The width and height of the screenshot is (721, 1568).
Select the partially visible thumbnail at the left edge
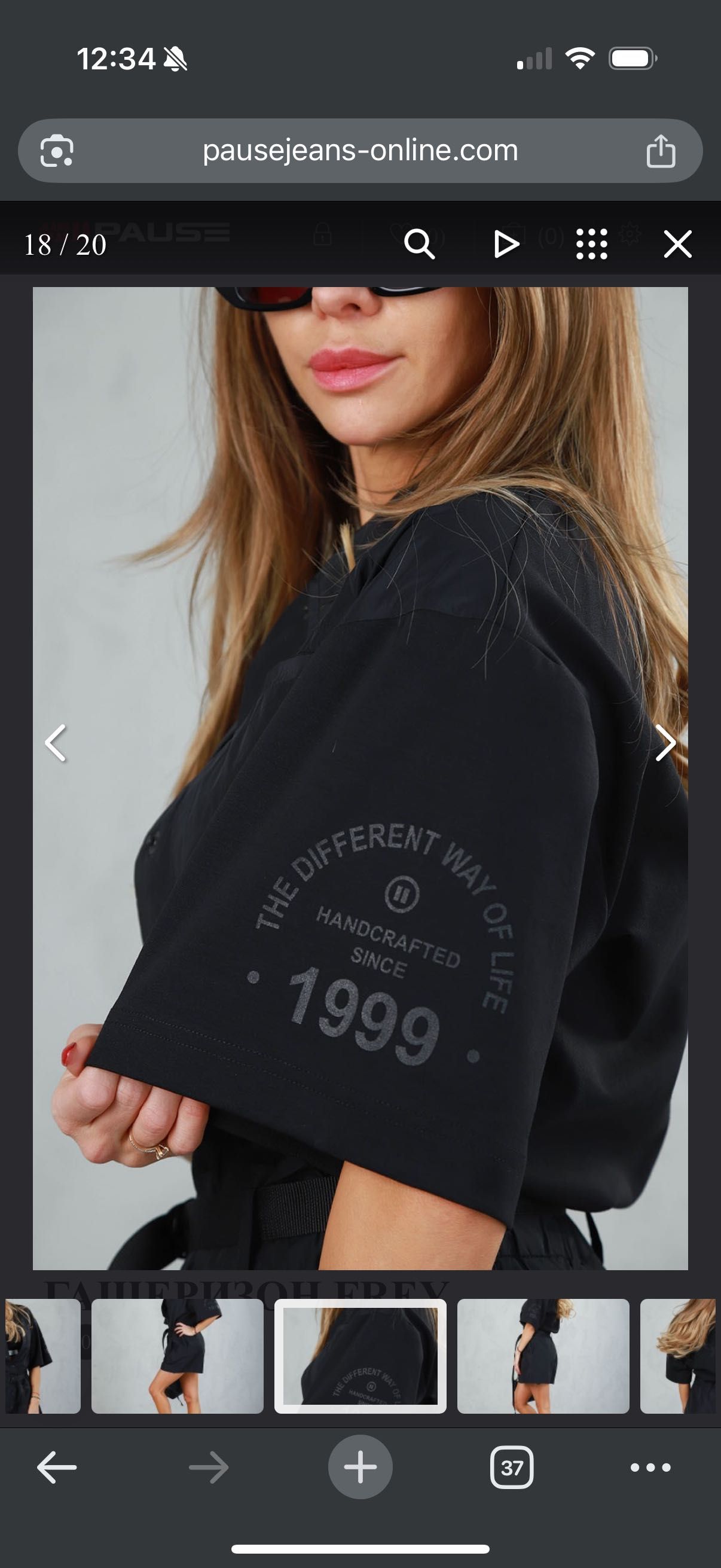(x=42, y=1356)
